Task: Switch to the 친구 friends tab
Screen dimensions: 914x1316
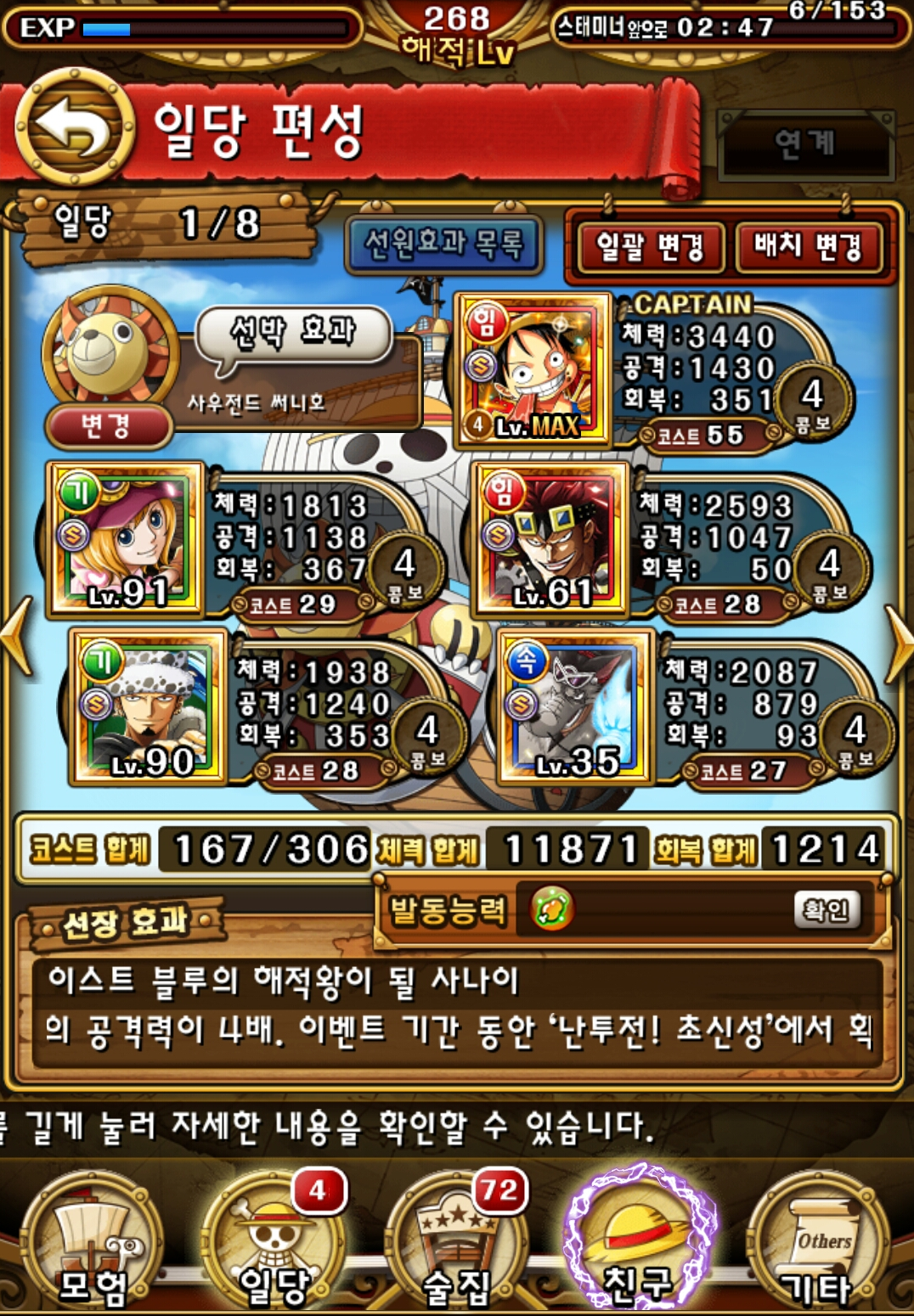Action: (x=639, y=1244)
